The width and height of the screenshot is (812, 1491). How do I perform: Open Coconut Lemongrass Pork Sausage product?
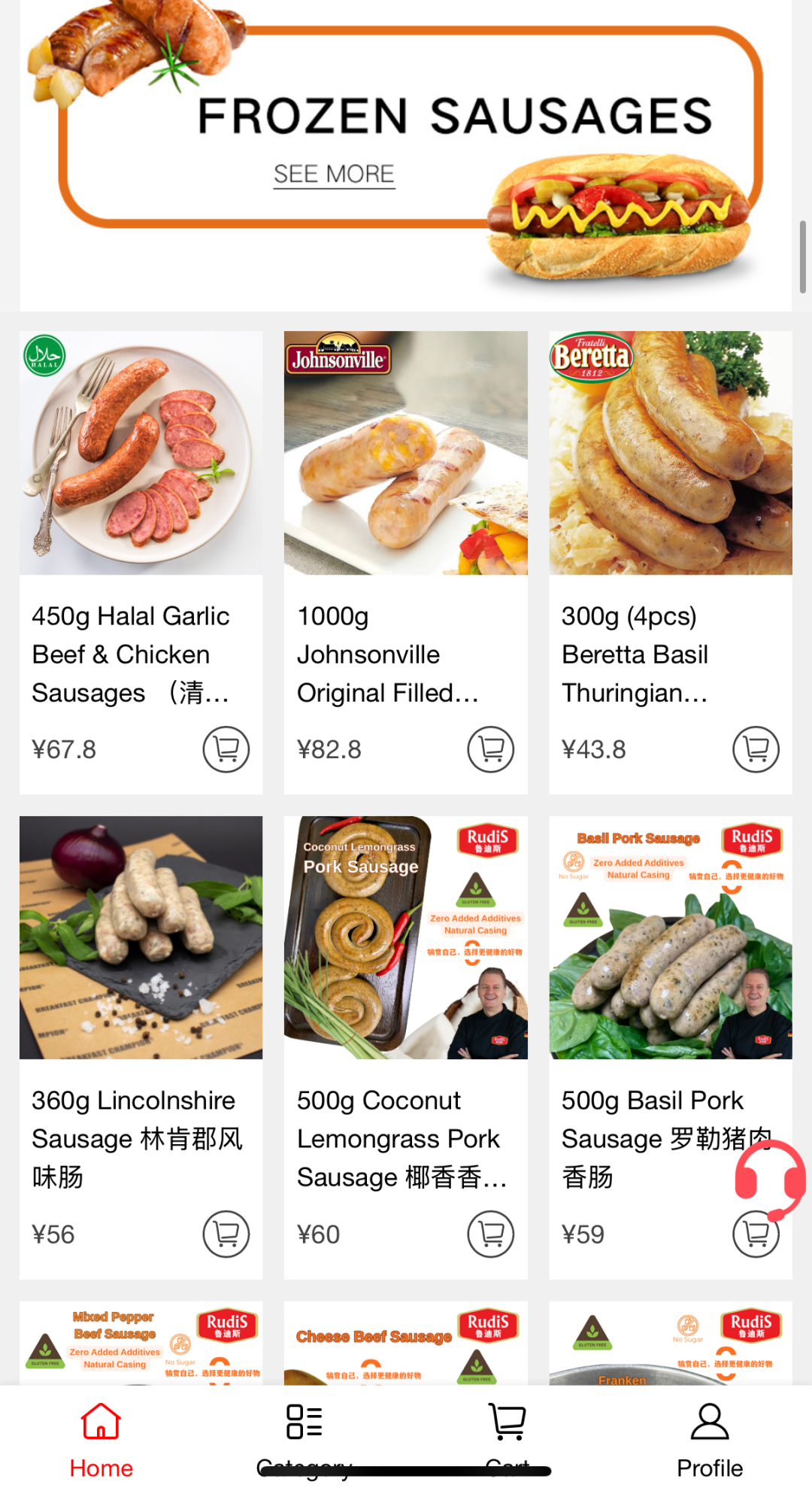coord(406,937)
